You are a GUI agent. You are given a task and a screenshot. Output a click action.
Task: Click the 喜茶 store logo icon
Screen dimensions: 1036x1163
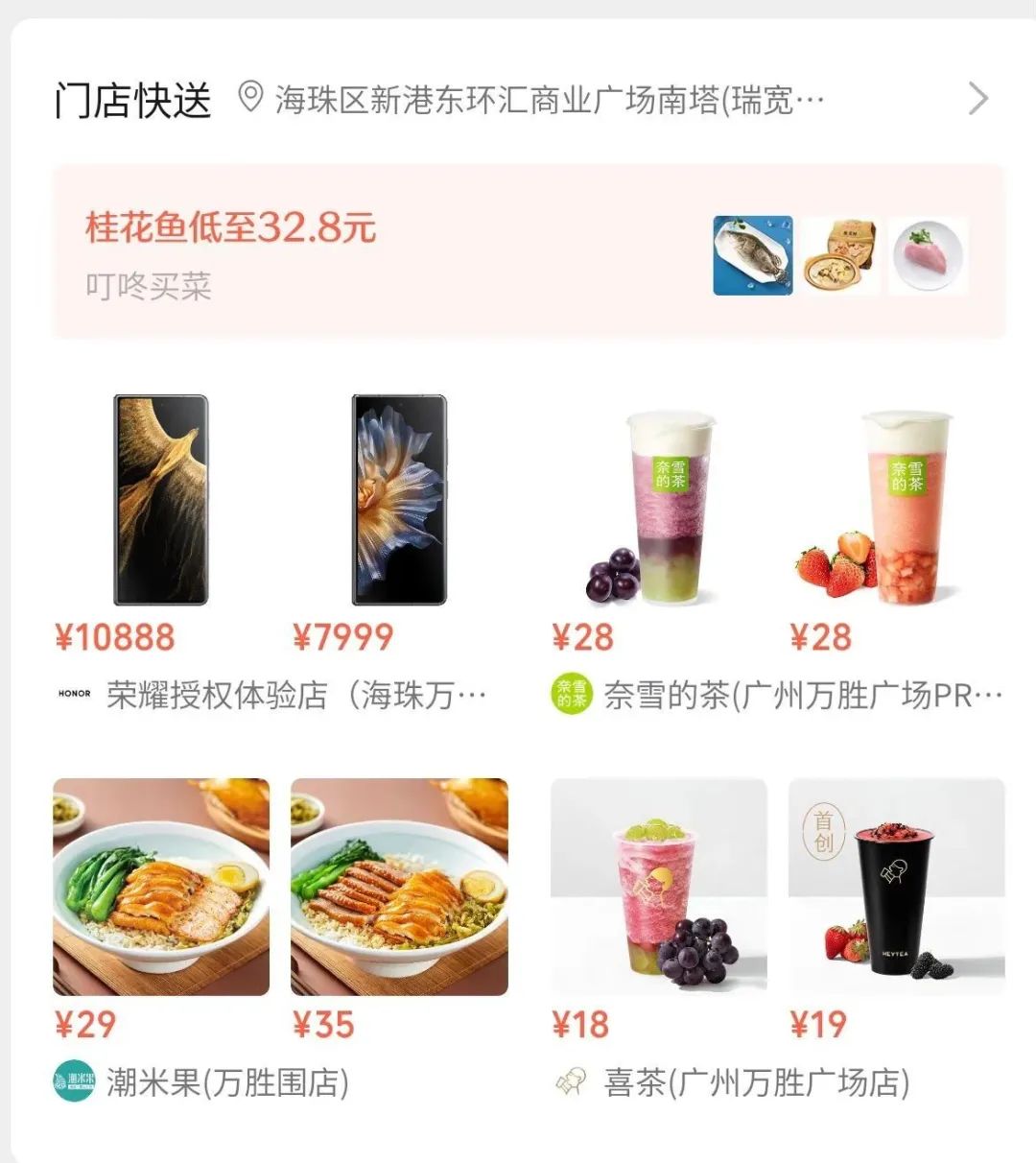coord(573,1081)
